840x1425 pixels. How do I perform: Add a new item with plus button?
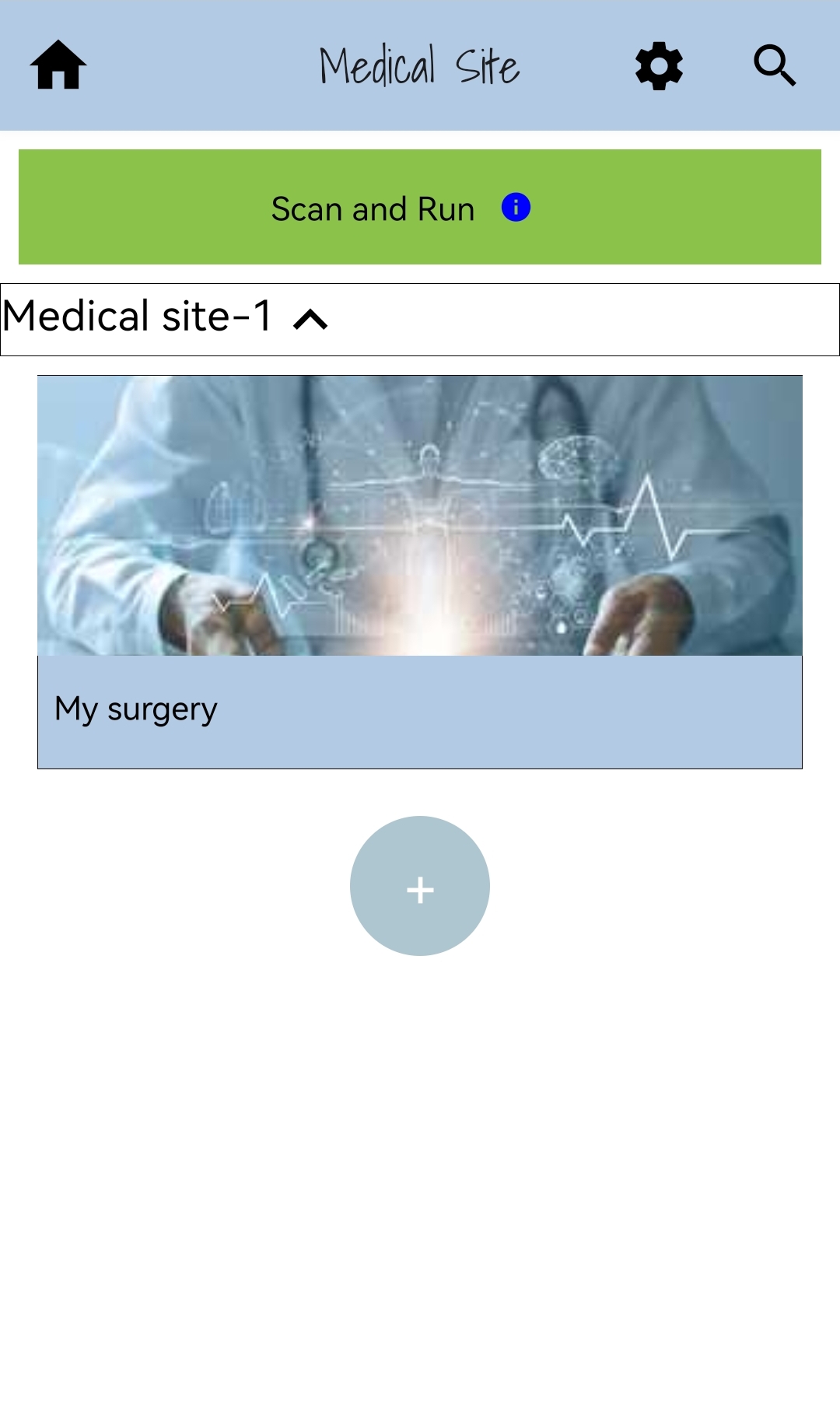coord(420,886)
